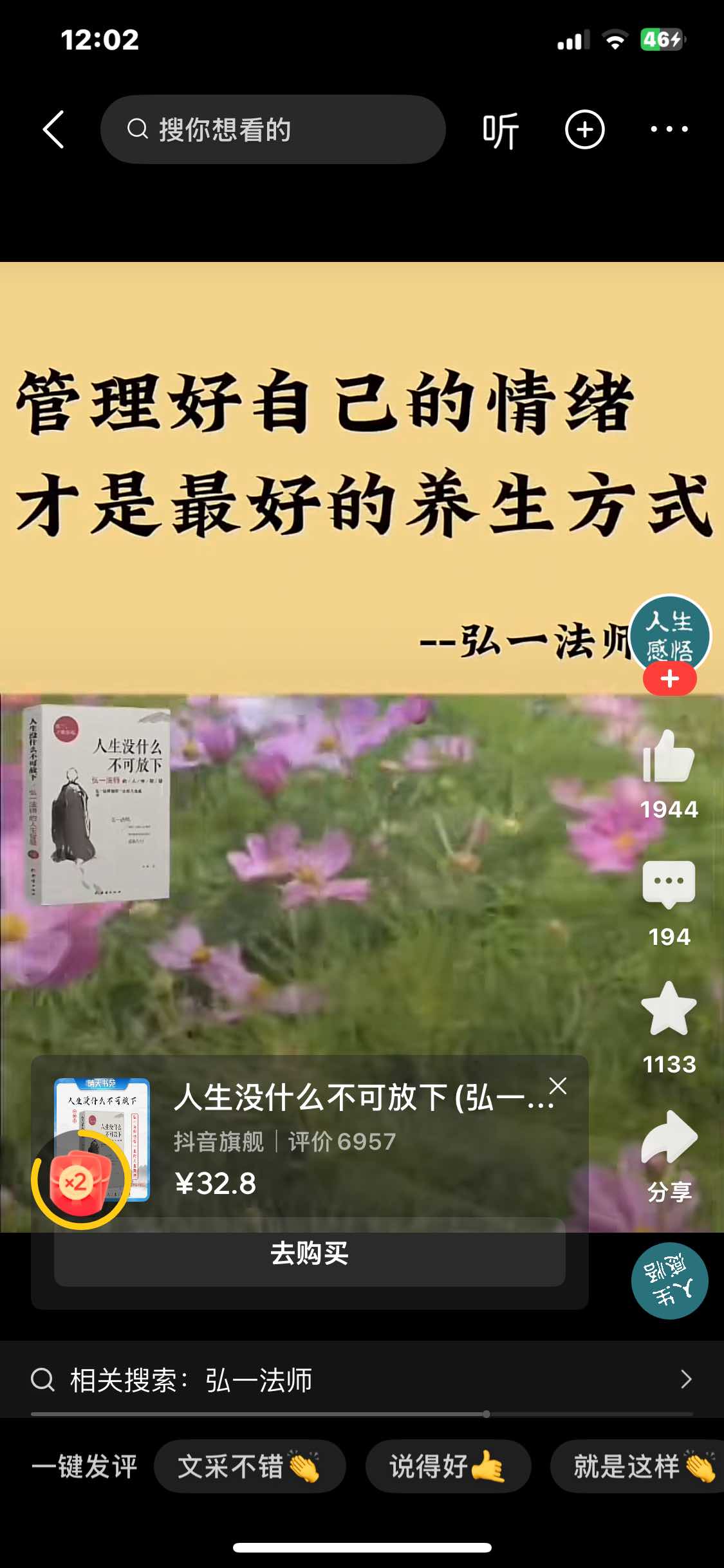Open the circled plus icon
Screen dimensions: 724x1568
click(x=584, y=129)
